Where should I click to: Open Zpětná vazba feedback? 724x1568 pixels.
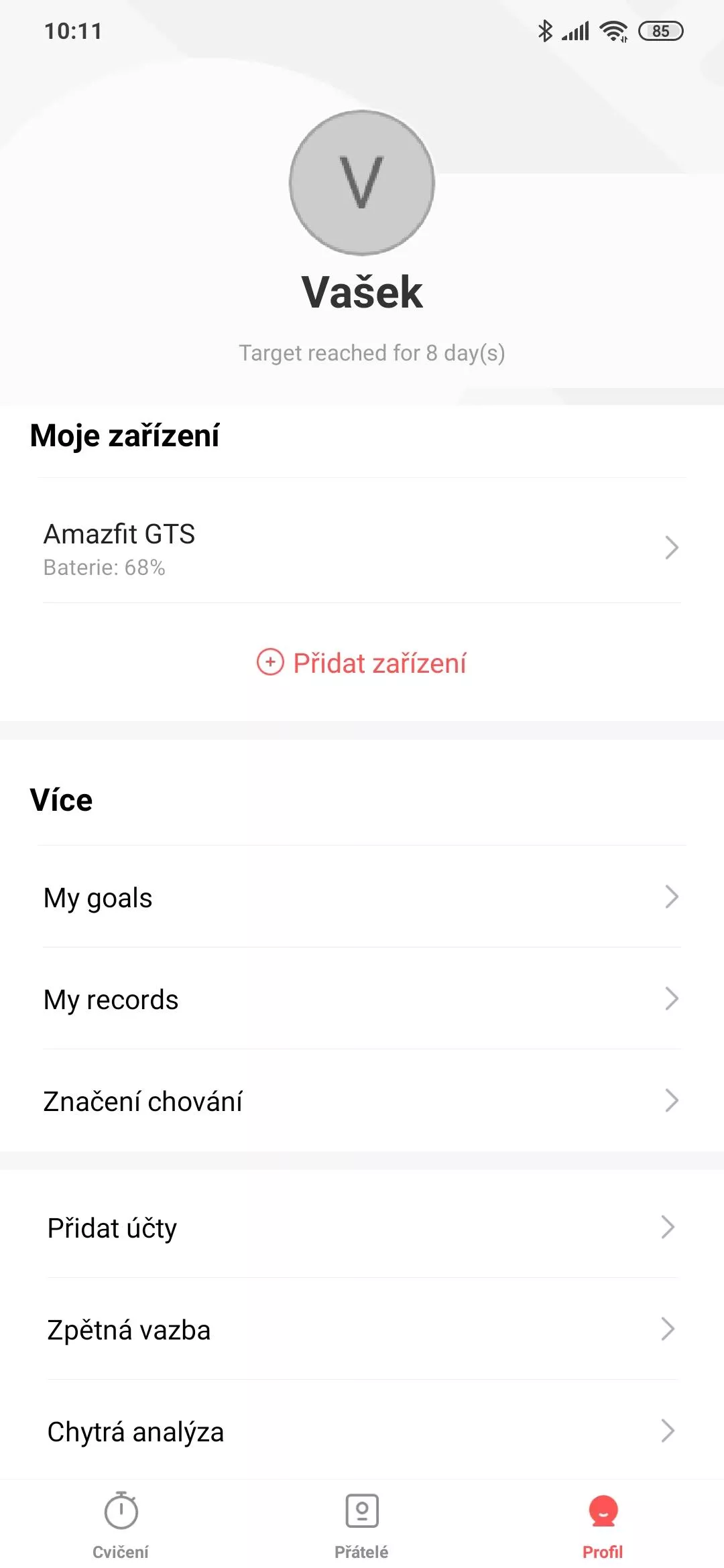[362, 1329]
